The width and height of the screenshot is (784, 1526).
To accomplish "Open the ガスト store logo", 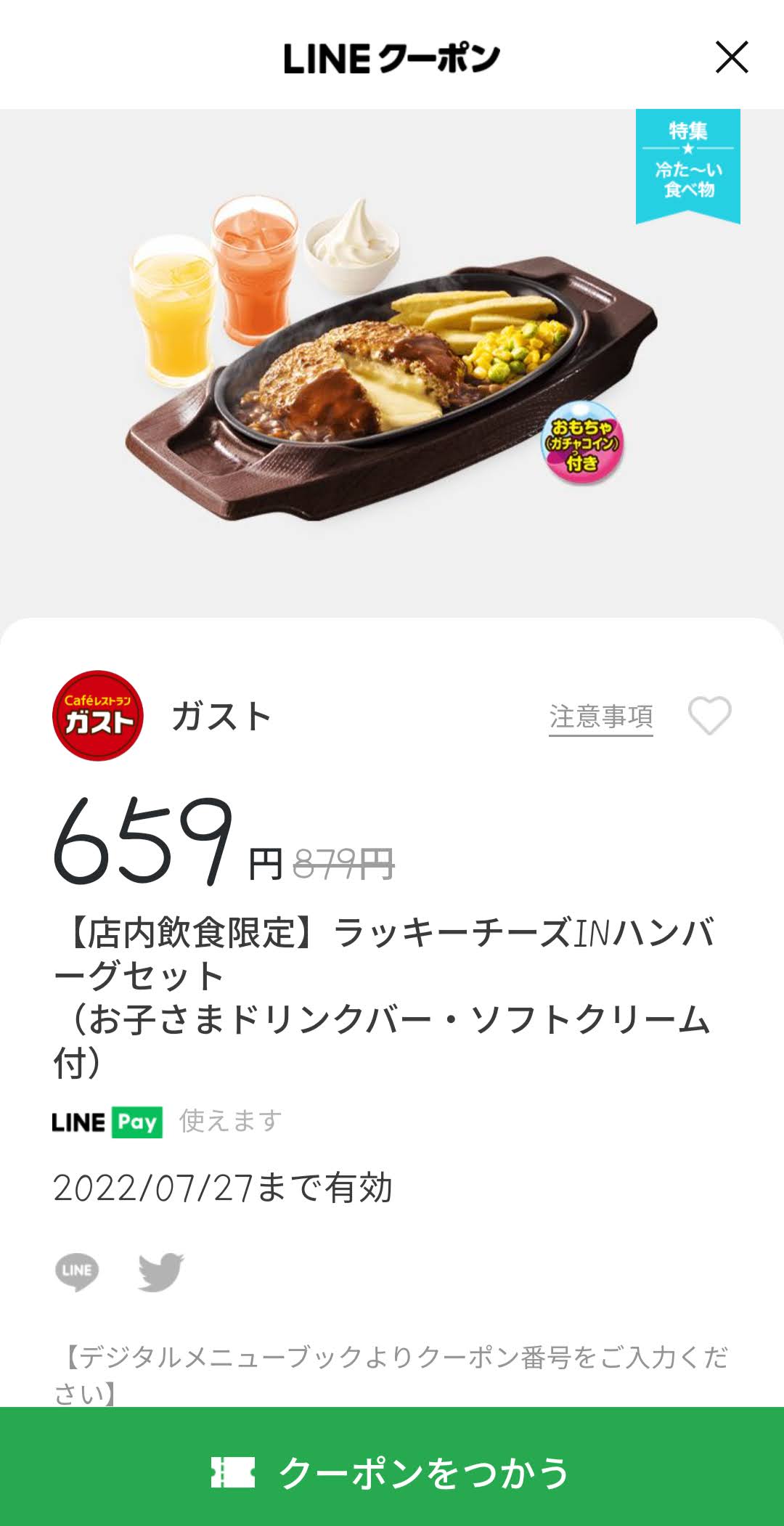I will [x=98, y=716].
